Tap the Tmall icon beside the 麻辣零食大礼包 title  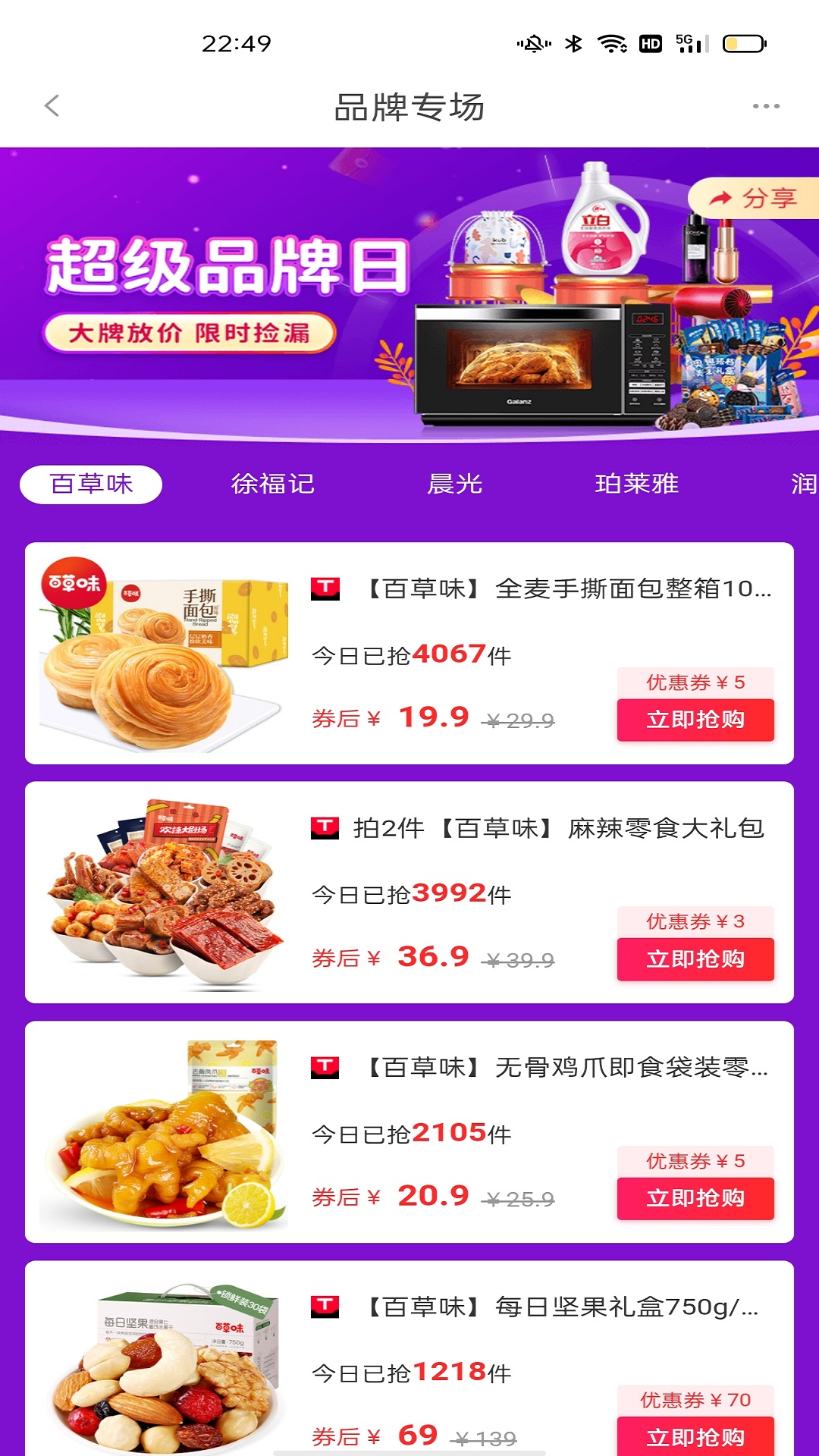click(328, 830)
